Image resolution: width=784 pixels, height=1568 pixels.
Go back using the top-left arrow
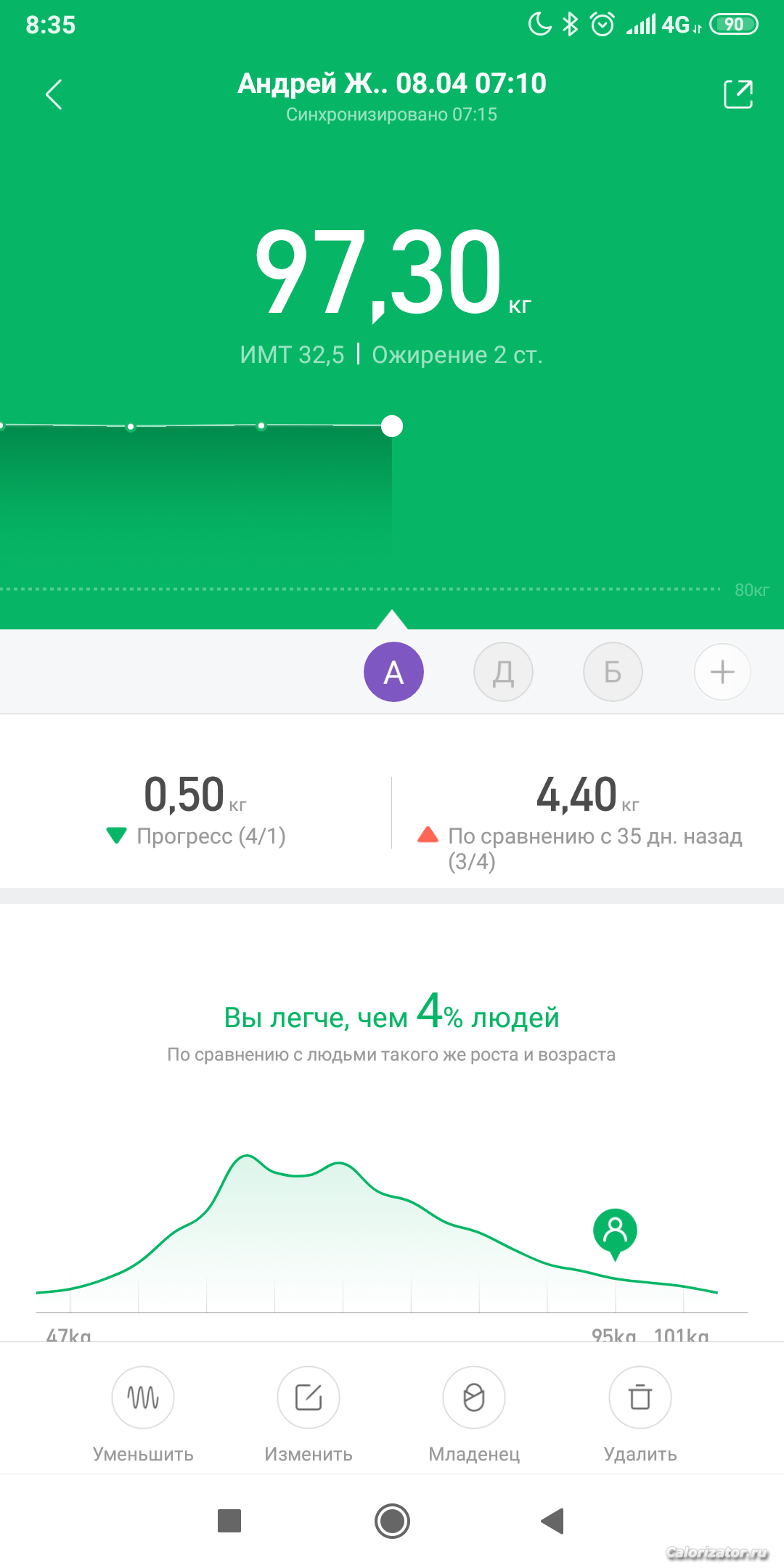click(x=54, y=94)
